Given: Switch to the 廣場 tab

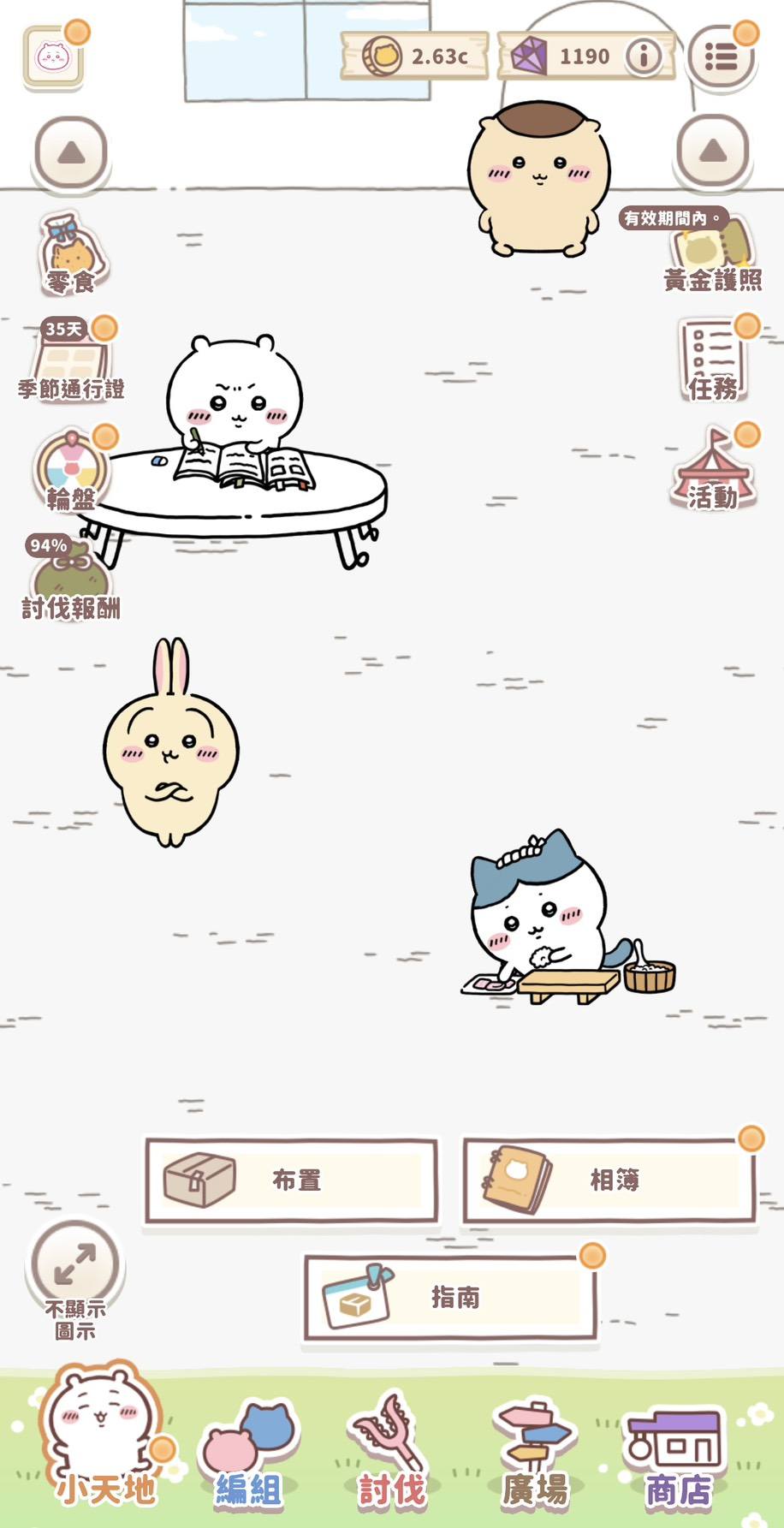Looking at the screenshot, I should [535, 1455].
